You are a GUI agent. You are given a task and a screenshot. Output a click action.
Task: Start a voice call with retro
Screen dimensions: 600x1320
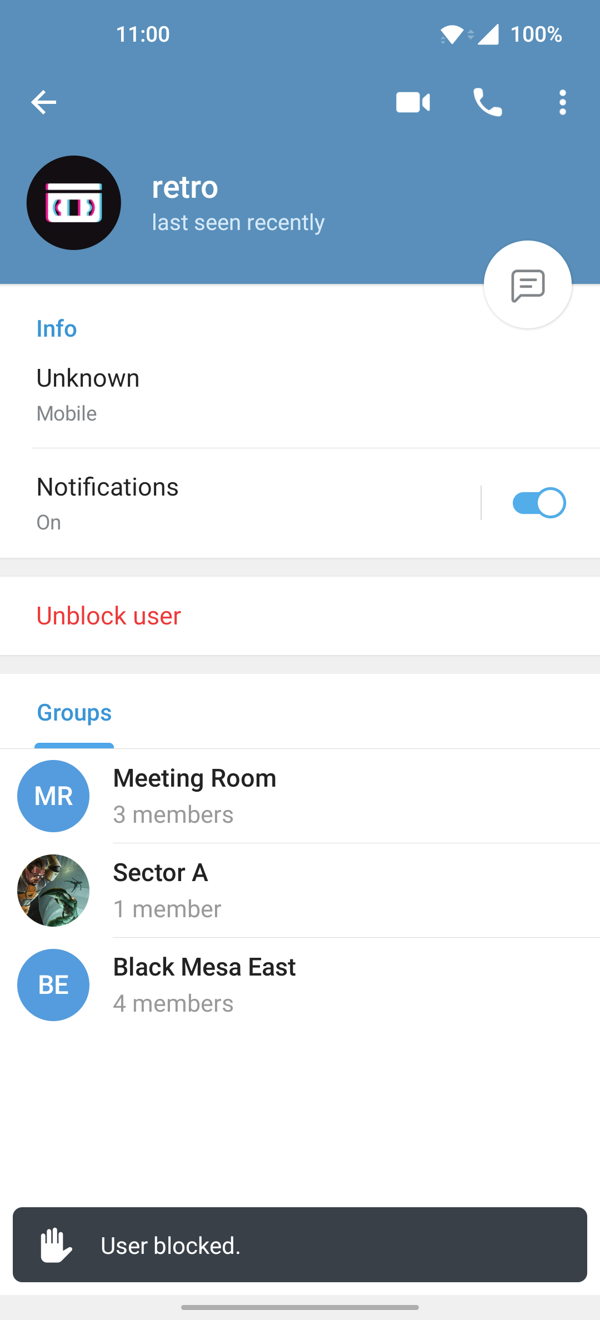tap(487, 102)
